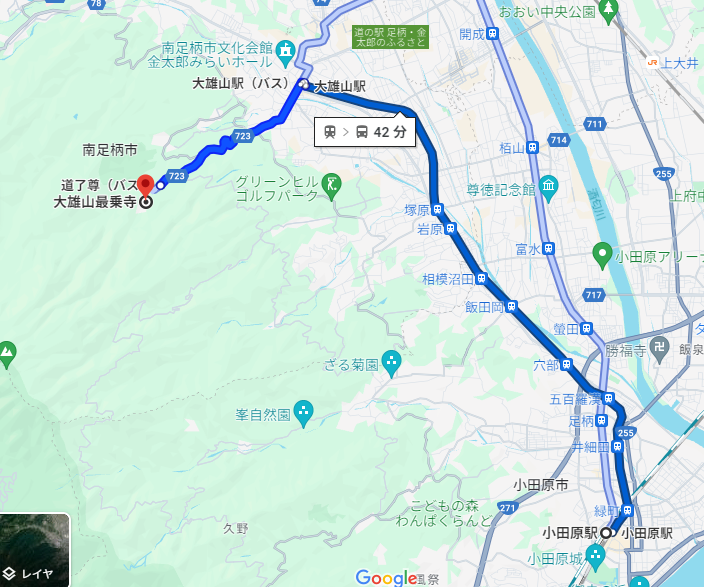
Task: Open the グリーンヒルゴルフパーク golf marker
Action: 334,184
